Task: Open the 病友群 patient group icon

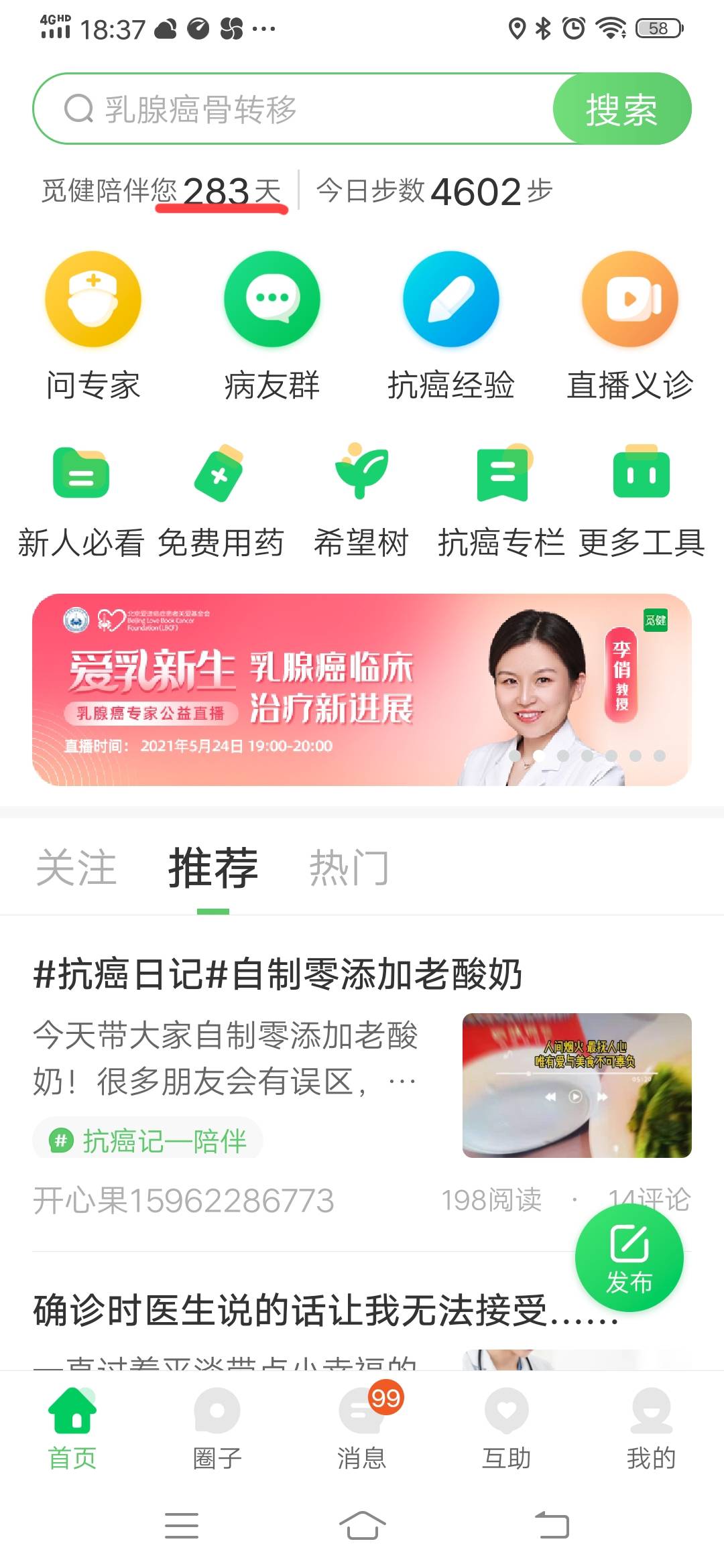Action: pyautogui.click(x=271, y=300)
